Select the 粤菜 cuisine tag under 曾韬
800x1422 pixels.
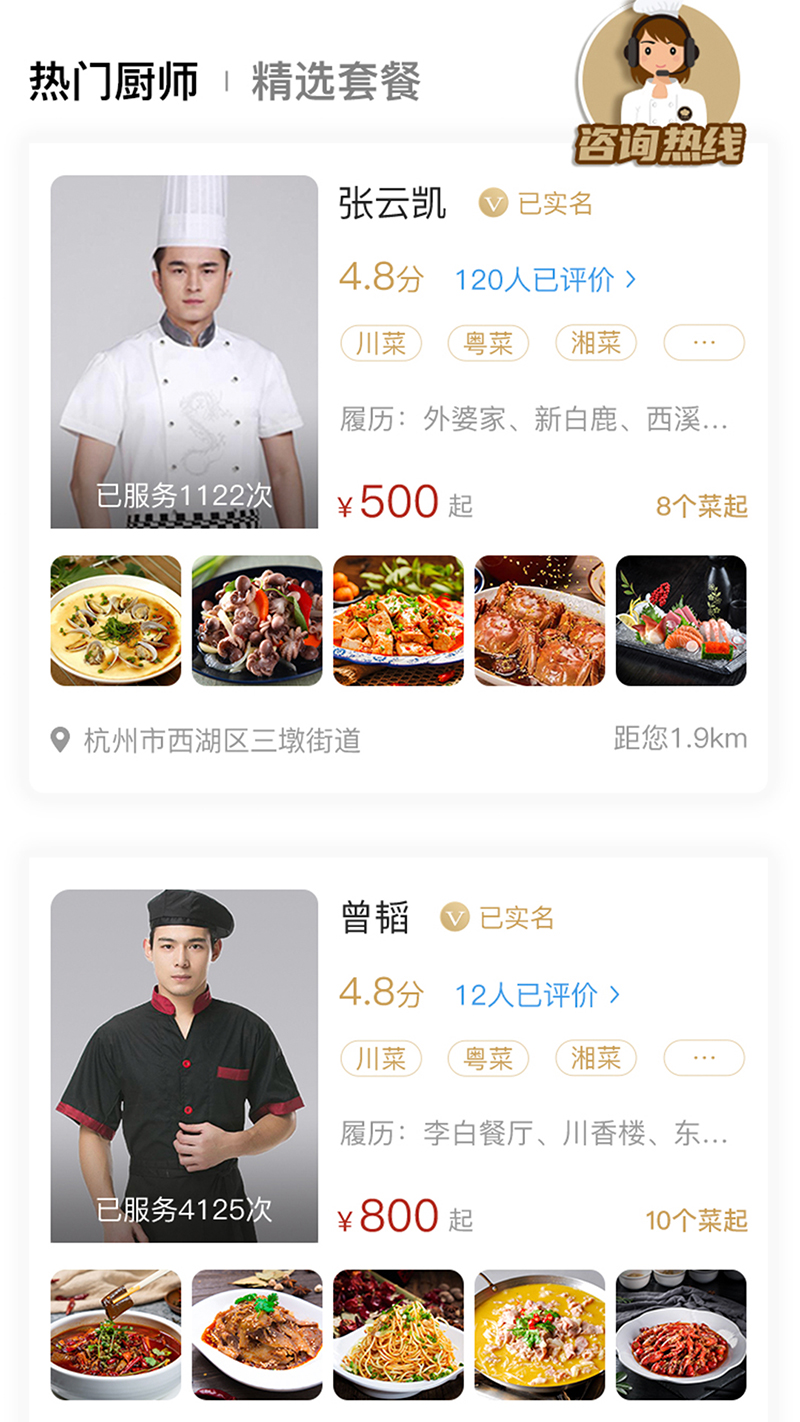(x=488, y=1058)
